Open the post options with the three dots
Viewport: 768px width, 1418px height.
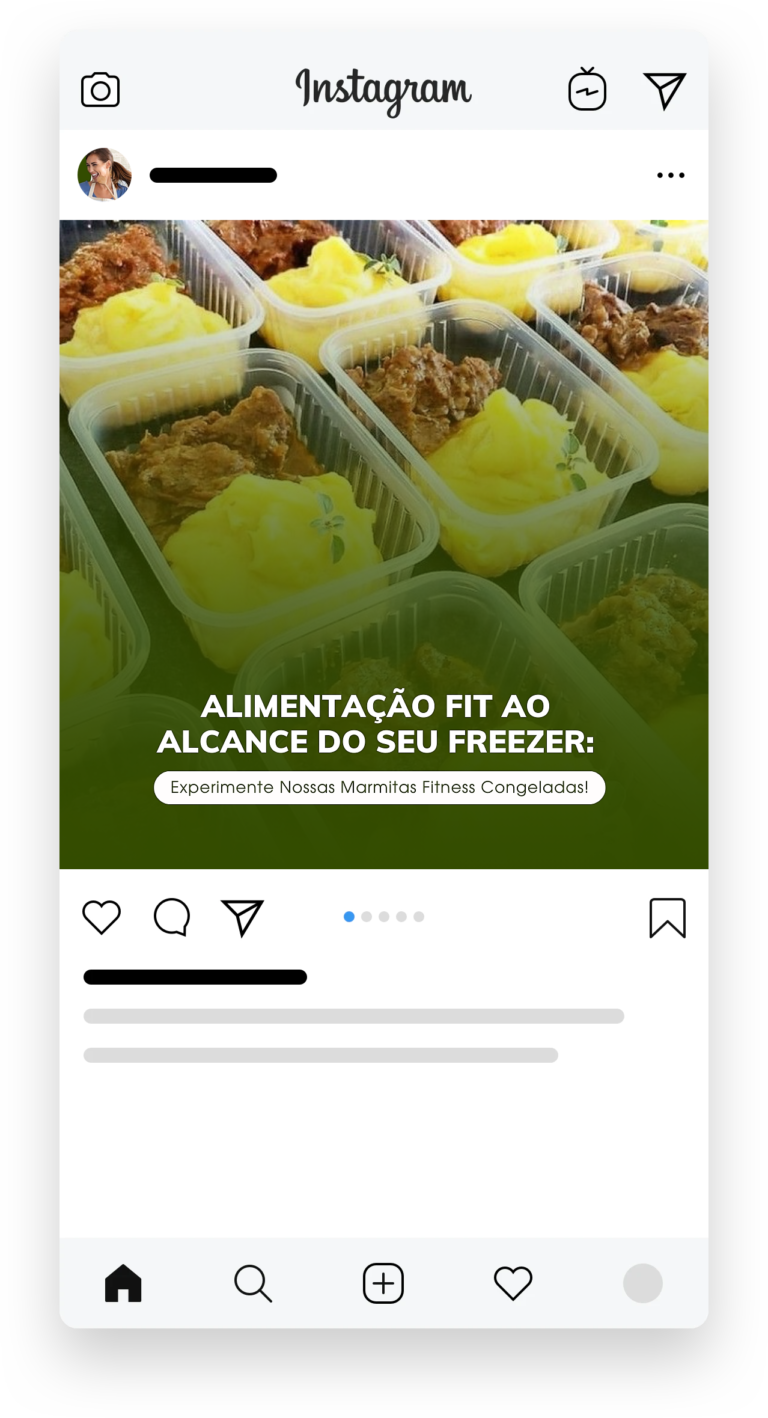pos(671,175)
